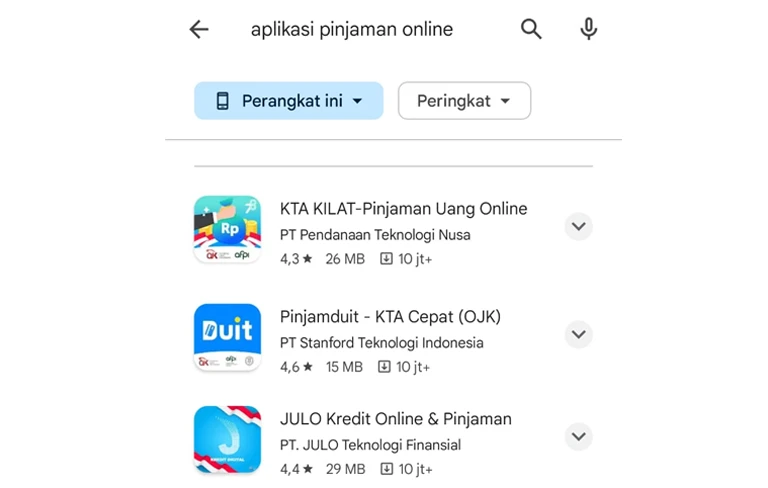
Task: Open the 'Peringkat' filter dropdown
Action: (464, 101)
